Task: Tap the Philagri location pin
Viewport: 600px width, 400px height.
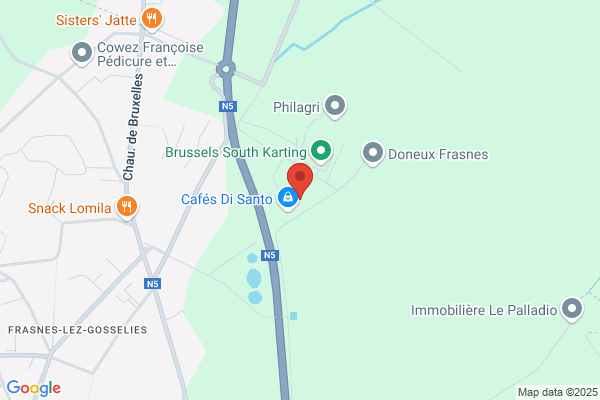Action: tap(335, 105)
